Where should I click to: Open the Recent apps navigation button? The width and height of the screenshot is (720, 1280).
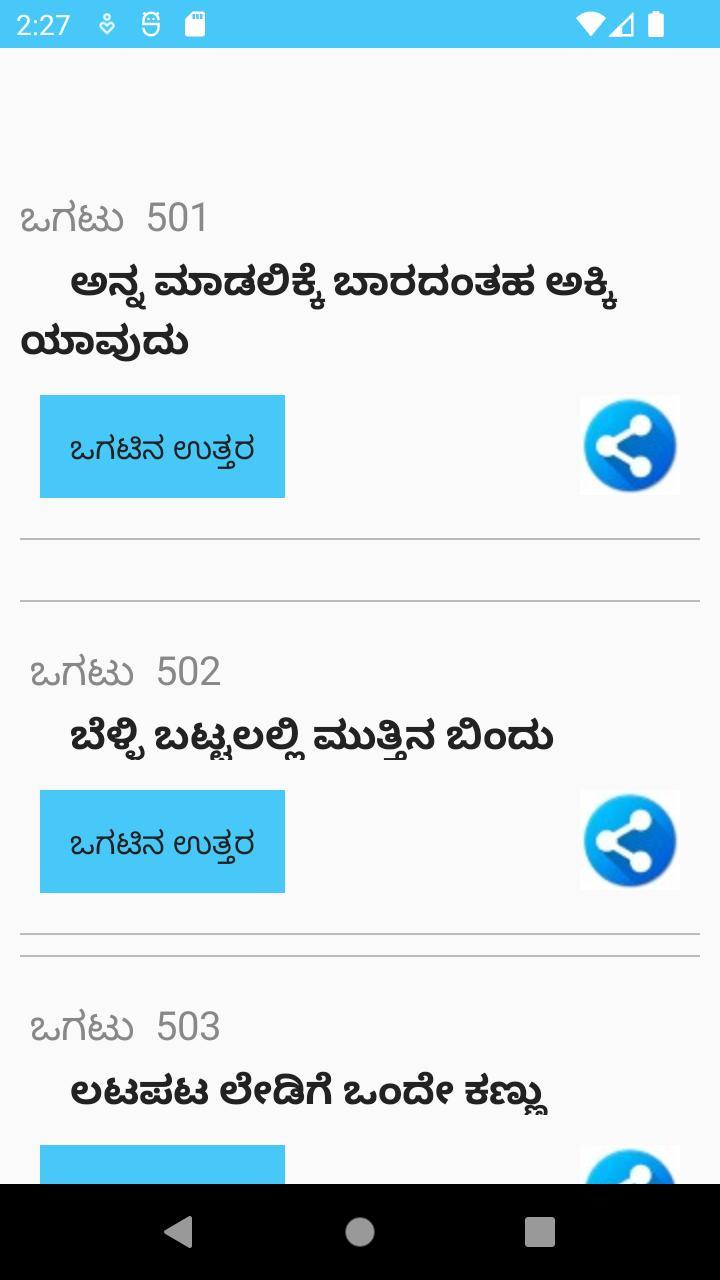(540, 1232)
